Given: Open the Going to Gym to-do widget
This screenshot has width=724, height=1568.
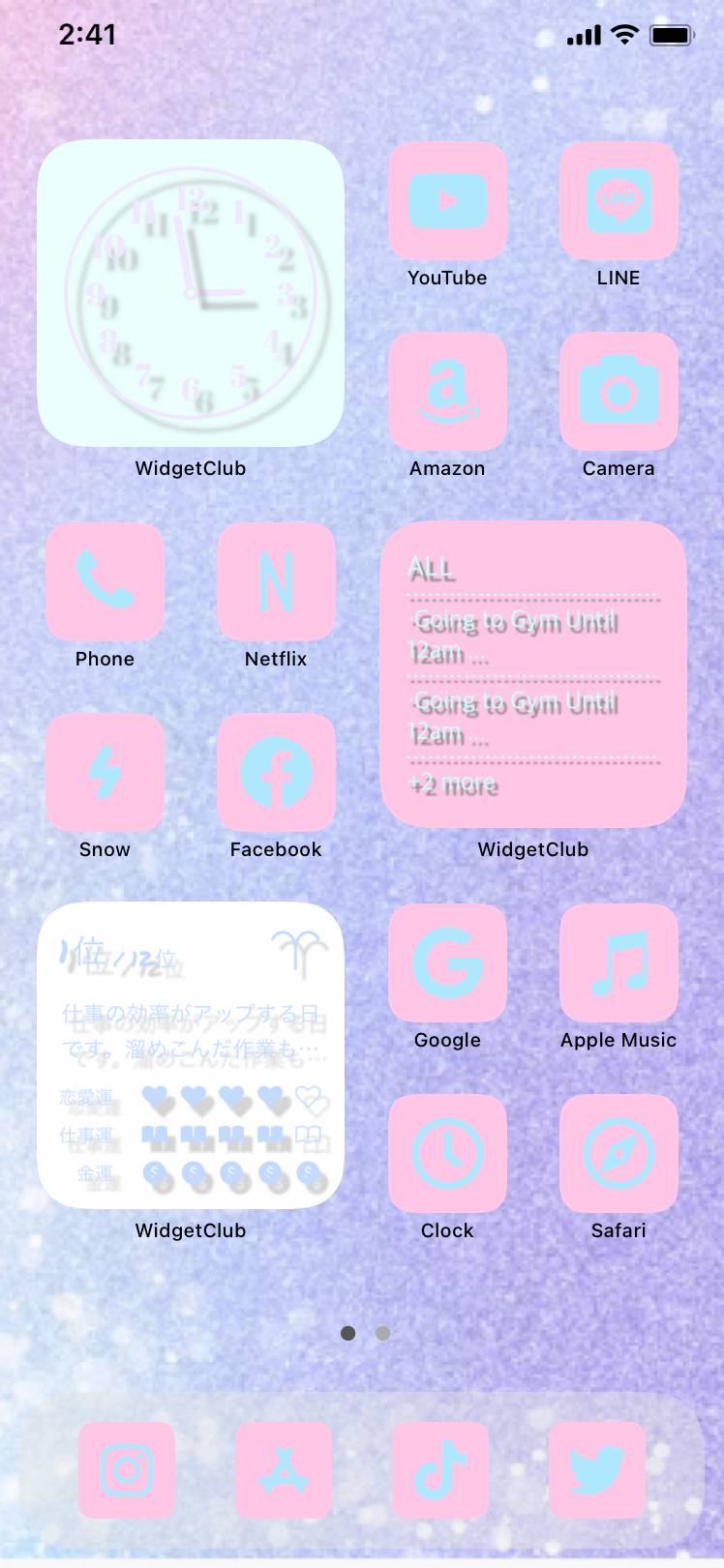Looking at the screenshot, I should 533,675.
